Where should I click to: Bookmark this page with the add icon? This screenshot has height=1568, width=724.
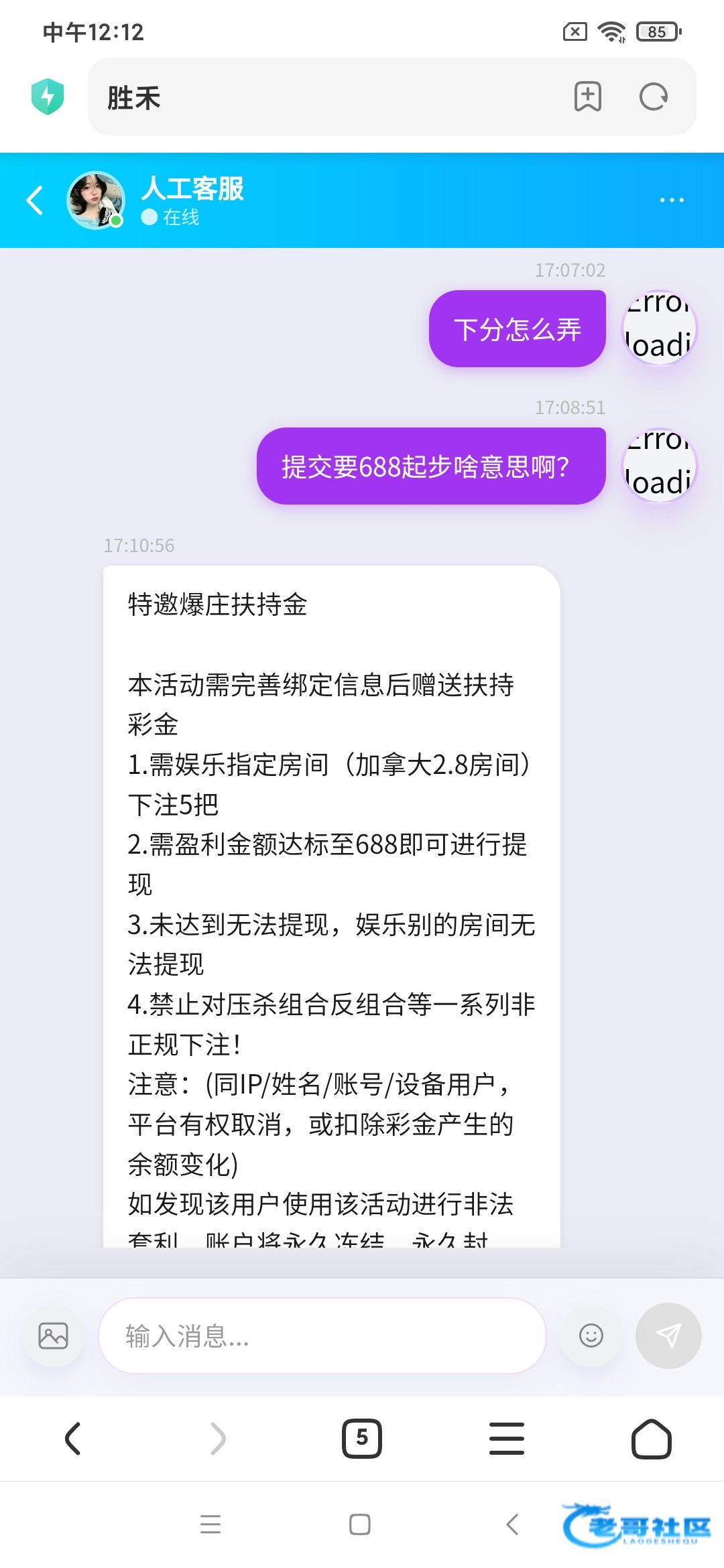coord(588,96)
